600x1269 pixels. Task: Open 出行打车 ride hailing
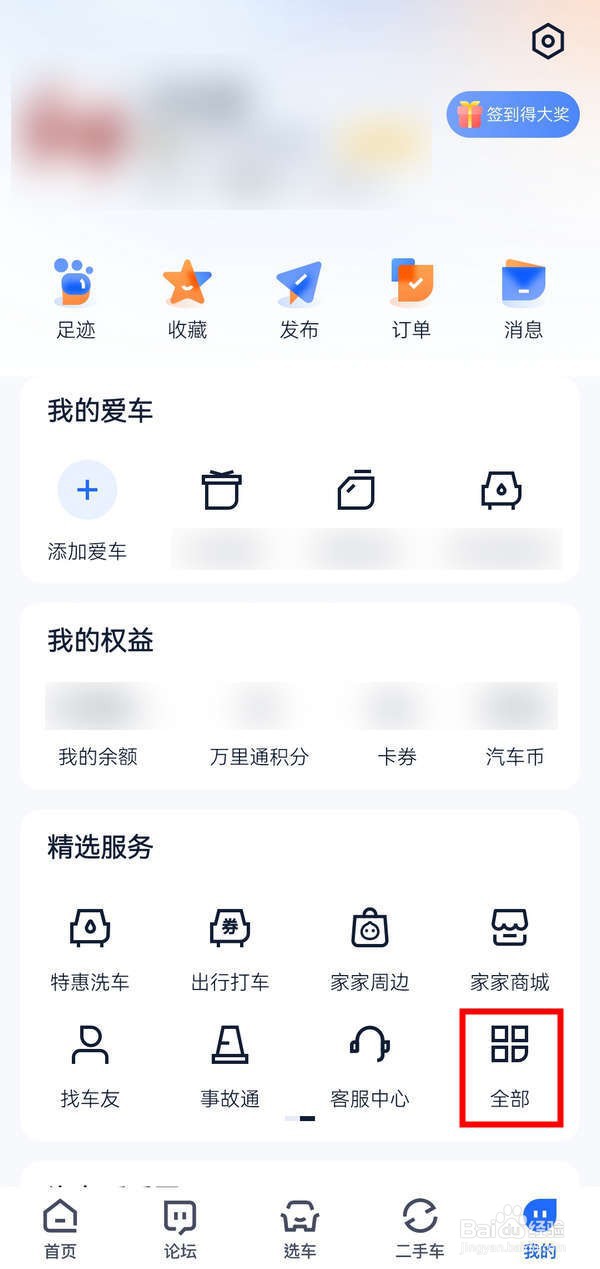coord(230,949)
